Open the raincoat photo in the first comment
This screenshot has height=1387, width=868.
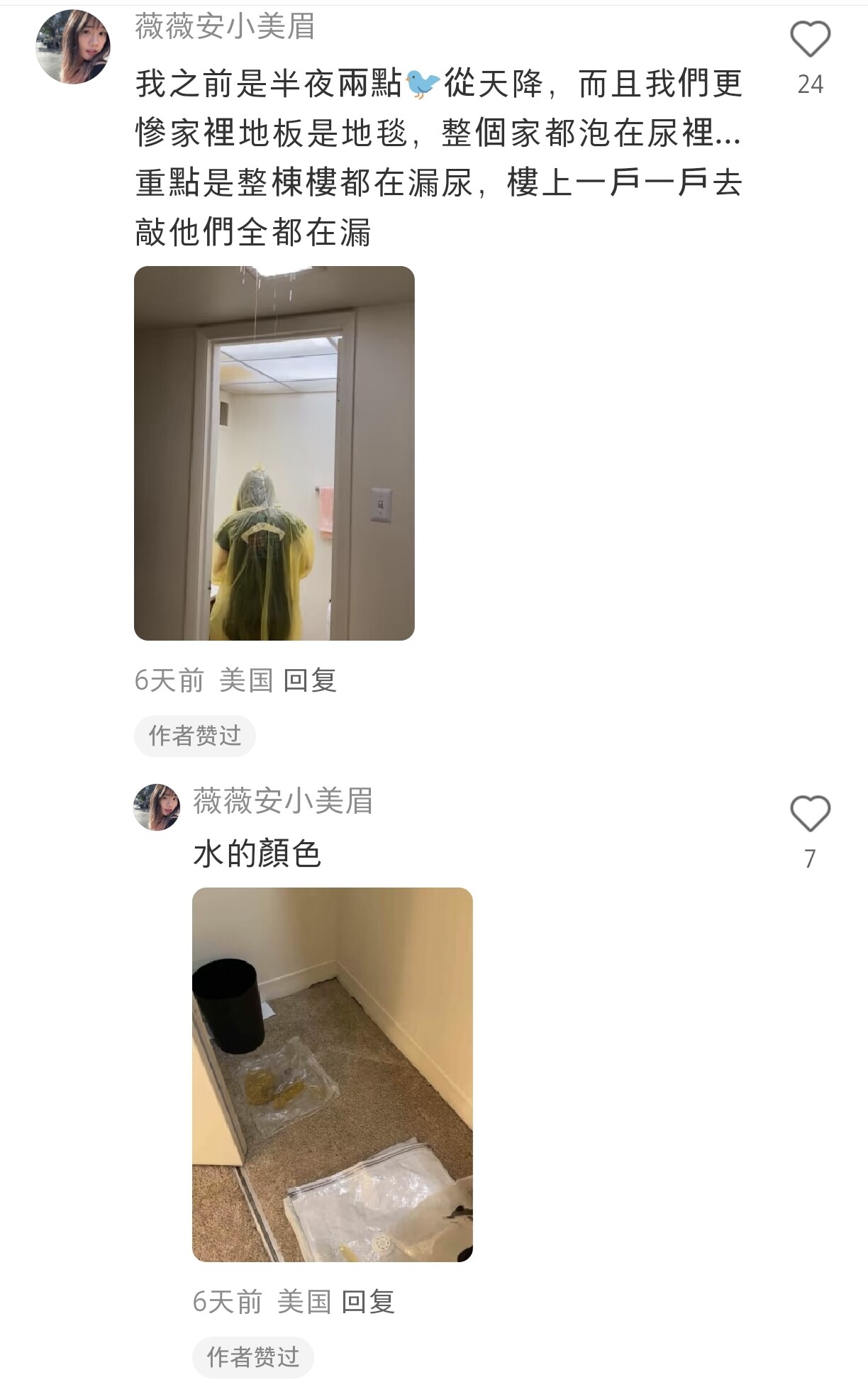pyautogui.click(x=274, y=453)
